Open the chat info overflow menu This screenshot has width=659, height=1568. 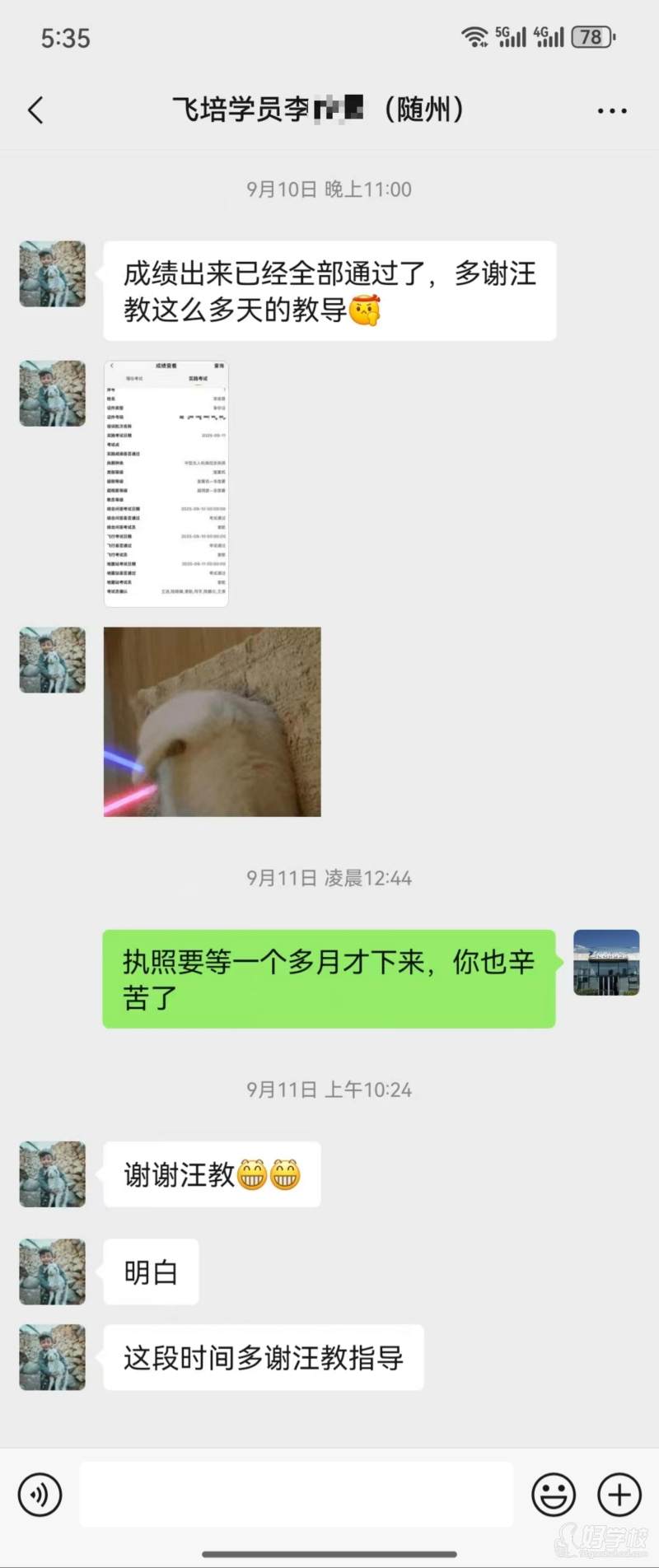pyautogui.click(x=611, y=110)
